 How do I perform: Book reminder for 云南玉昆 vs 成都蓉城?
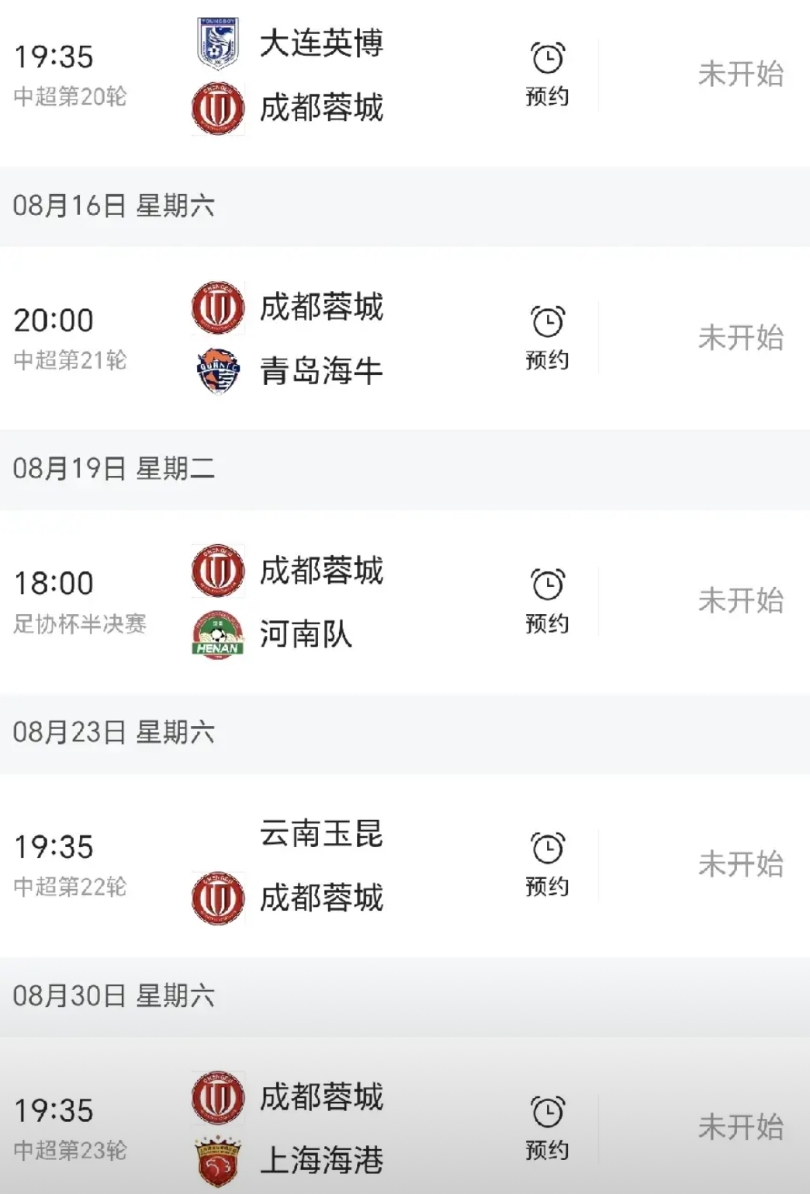[x=547, y=865]
